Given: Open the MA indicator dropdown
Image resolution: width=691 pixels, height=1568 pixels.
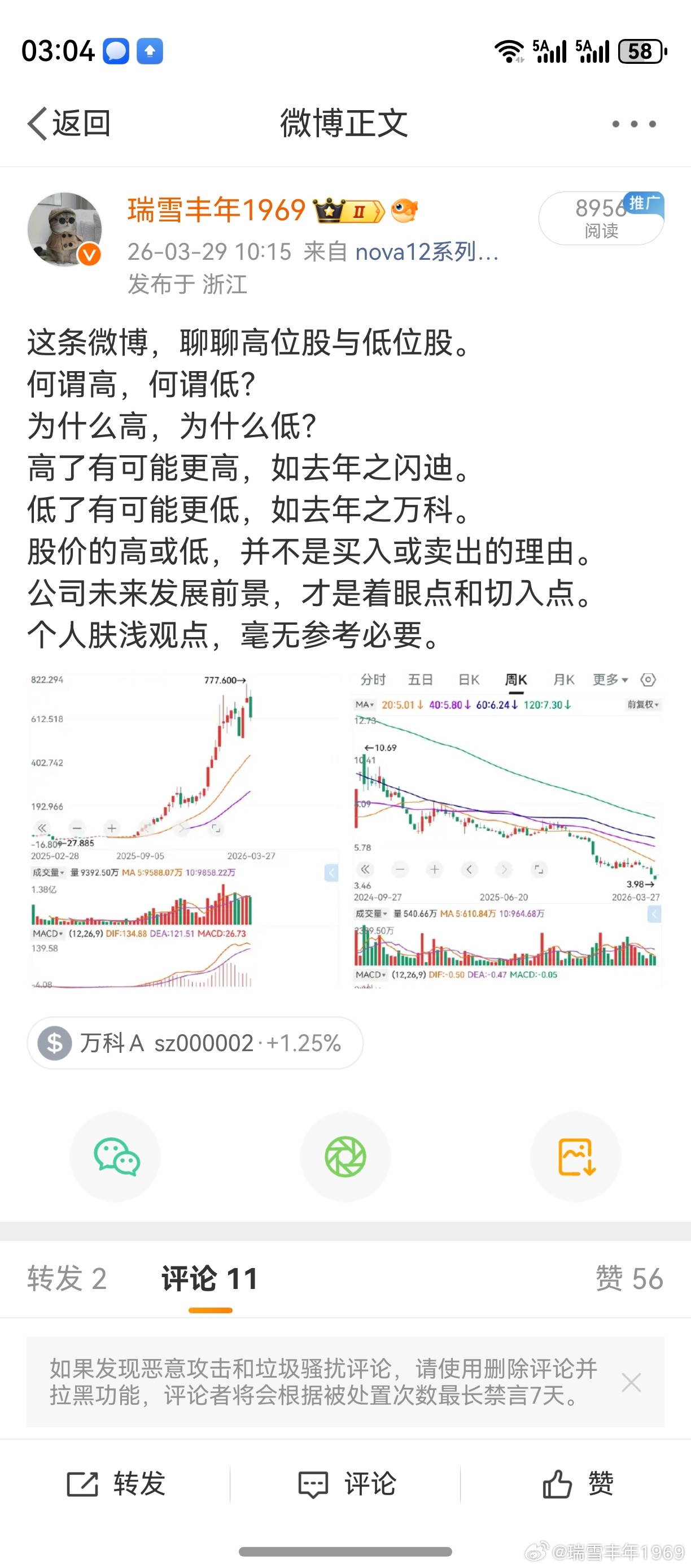Looking at the screenshot, I should coord(365,704).
